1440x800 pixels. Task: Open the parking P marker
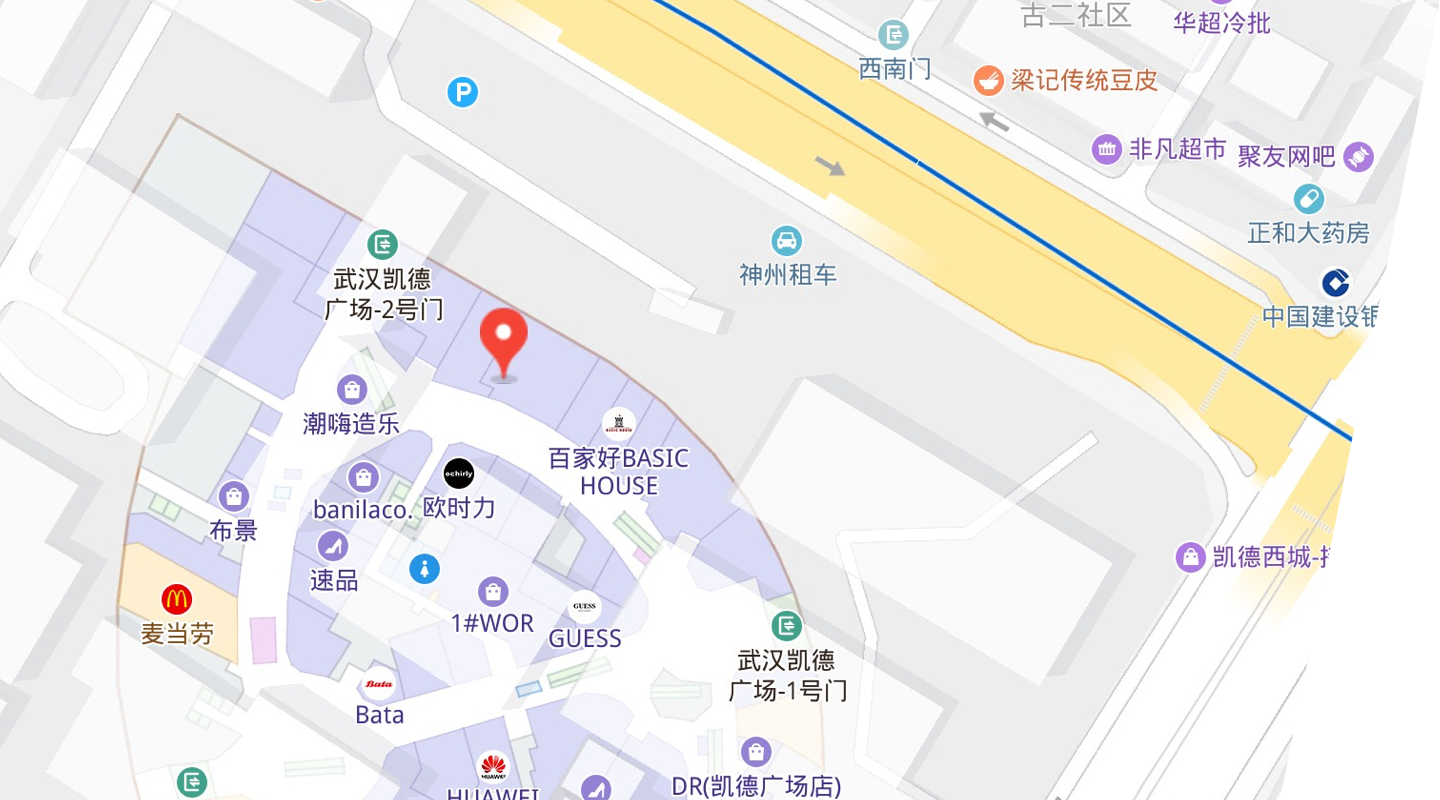(x=462, y=93)
